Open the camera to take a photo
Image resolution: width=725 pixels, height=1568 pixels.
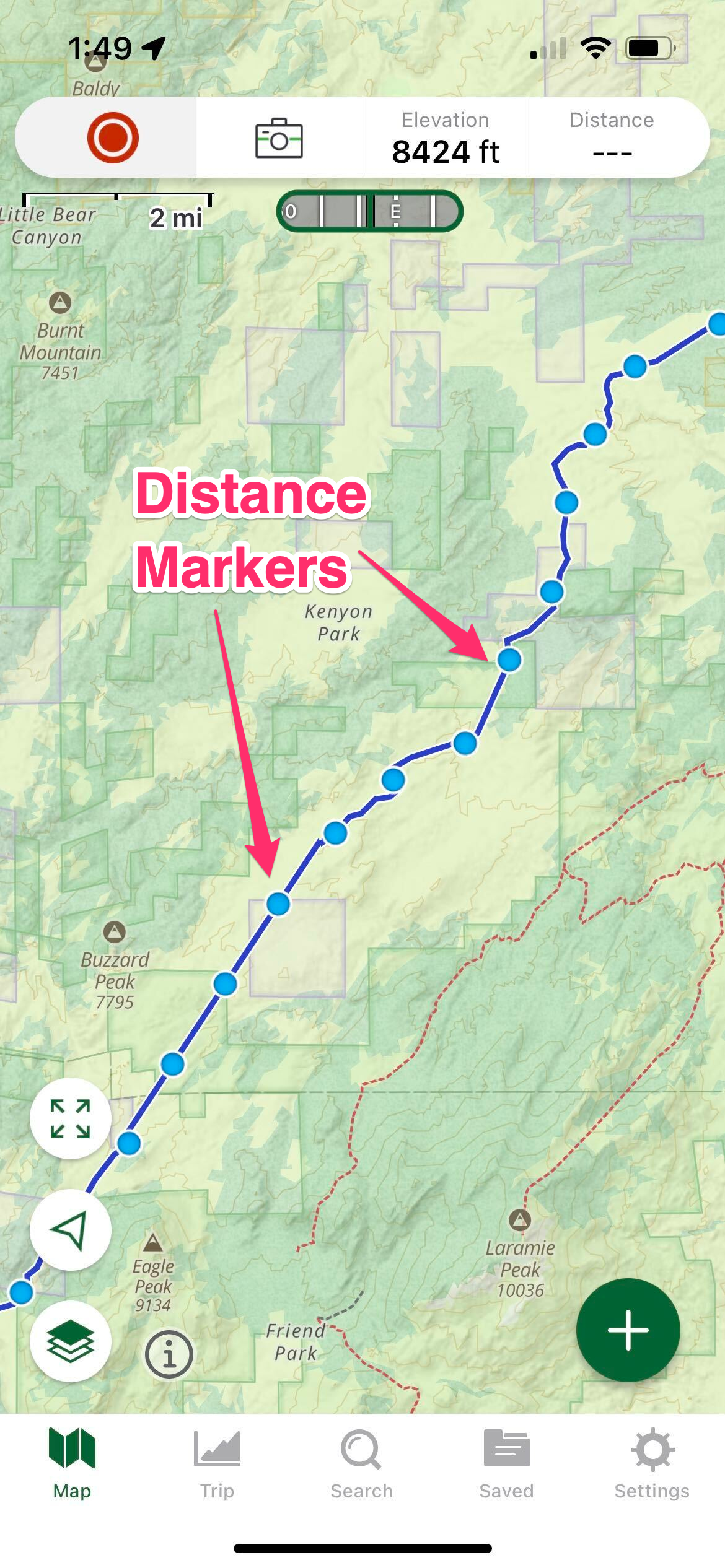pos(279,137)
